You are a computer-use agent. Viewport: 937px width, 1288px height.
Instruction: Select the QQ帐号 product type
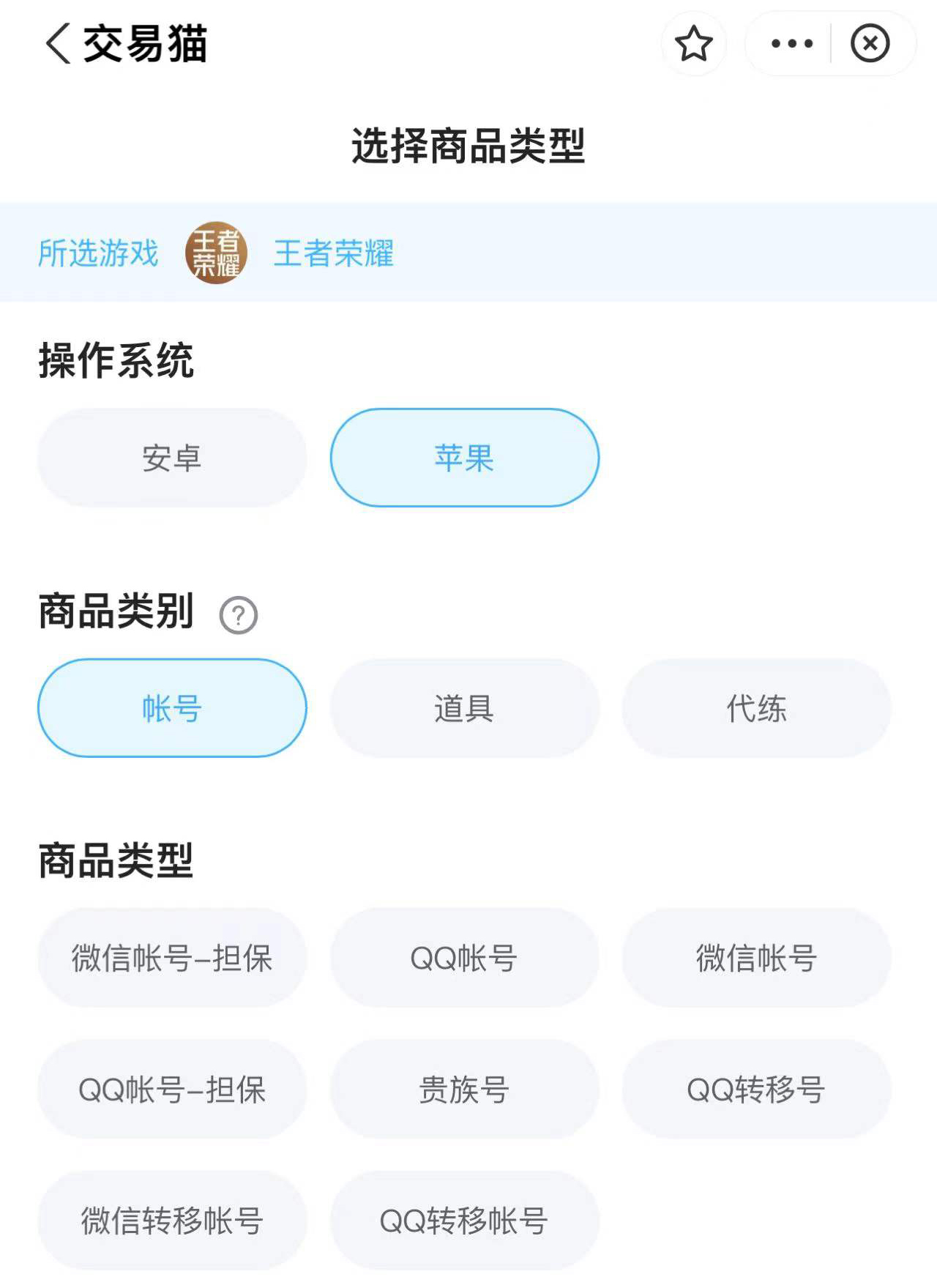[464, 958]
